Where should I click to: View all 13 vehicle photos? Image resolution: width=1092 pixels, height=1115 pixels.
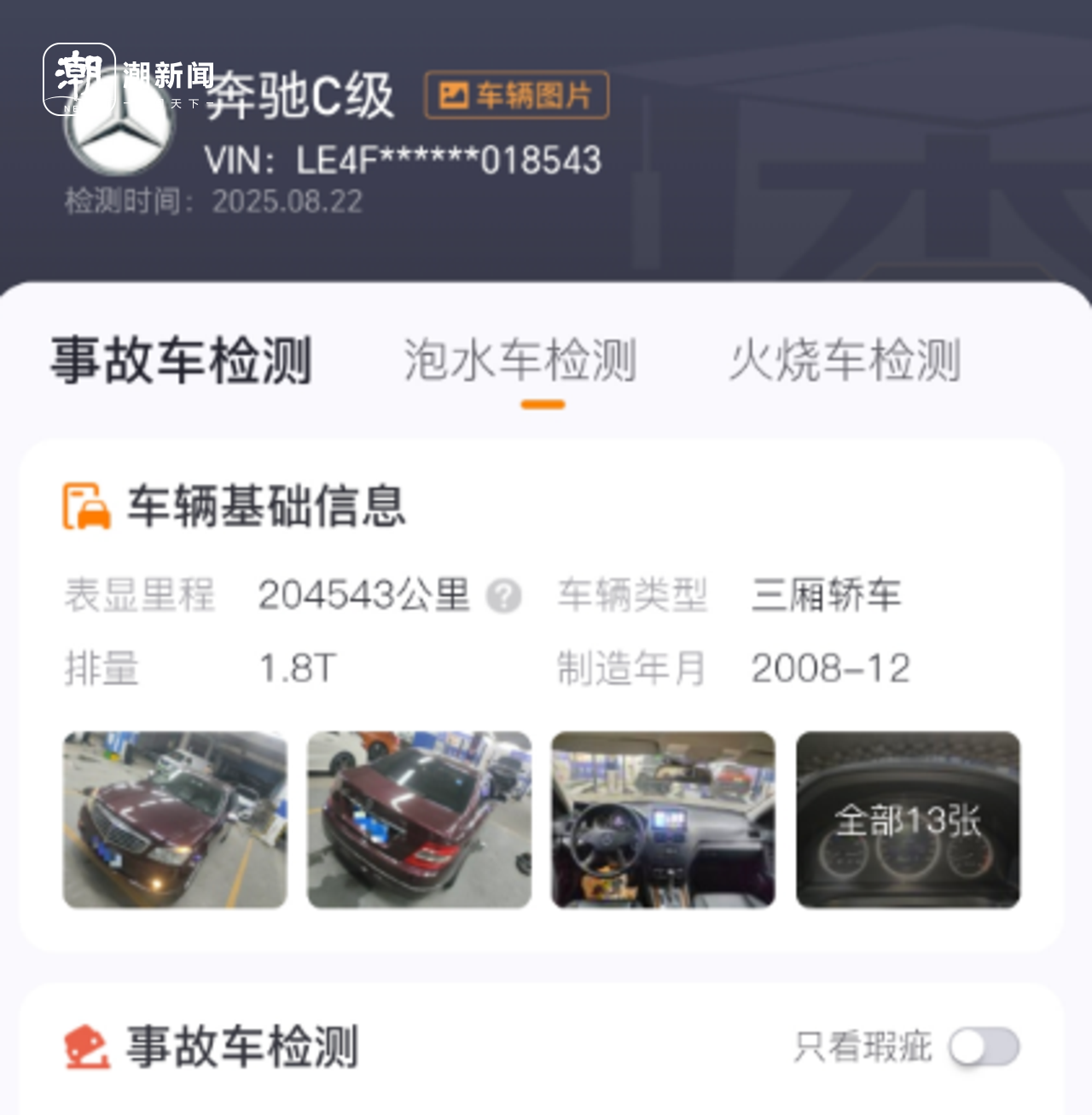click(908, 819)
